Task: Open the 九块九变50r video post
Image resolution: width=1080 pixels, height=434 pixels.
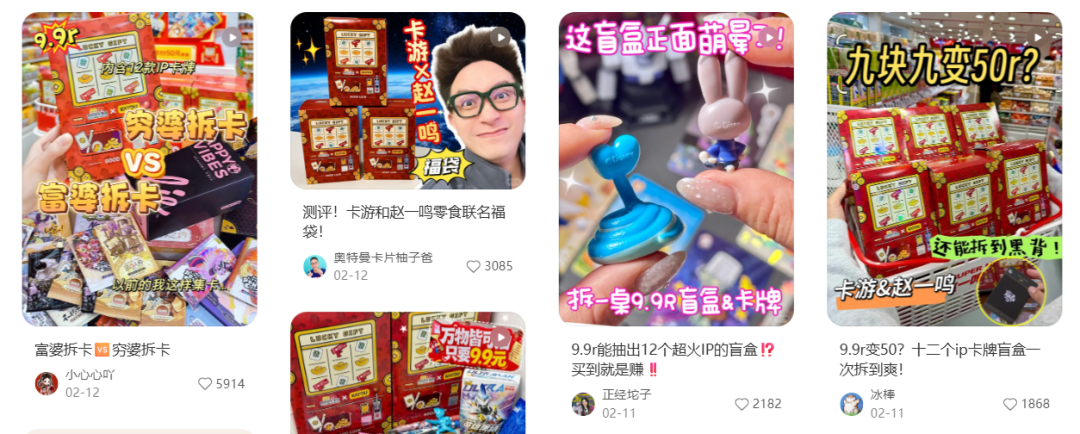Action: click(x=944, y=170)
